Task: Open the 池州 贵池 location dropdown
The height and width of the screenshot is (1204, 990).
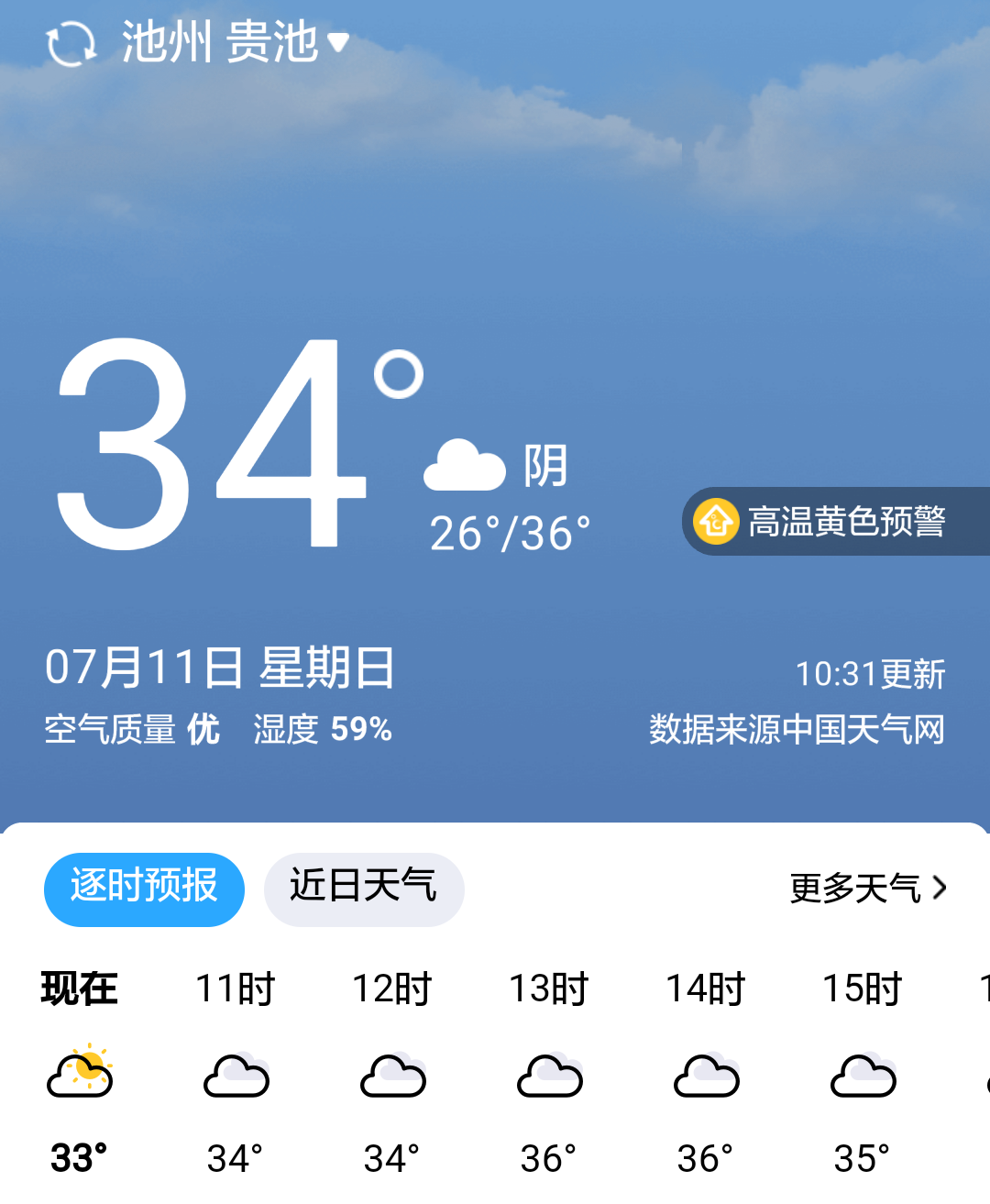Action: click(x=235, y=42)
